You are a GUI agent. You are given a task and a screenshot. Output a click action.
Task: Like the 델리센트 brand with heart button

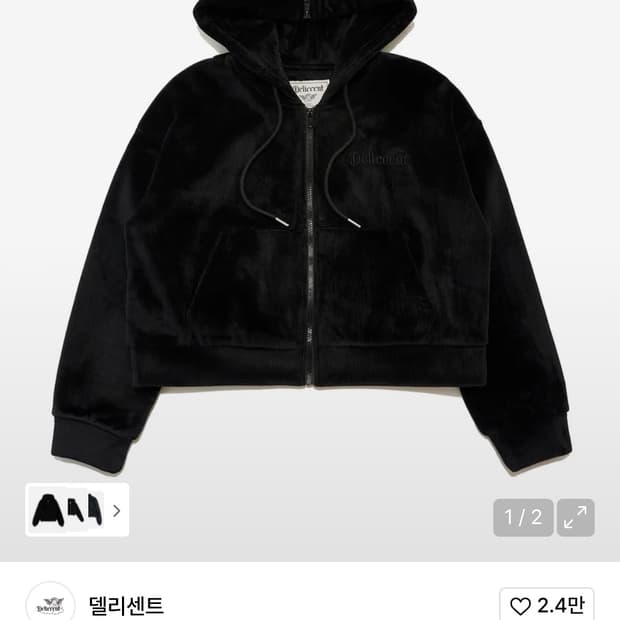[x=546, y=605]
